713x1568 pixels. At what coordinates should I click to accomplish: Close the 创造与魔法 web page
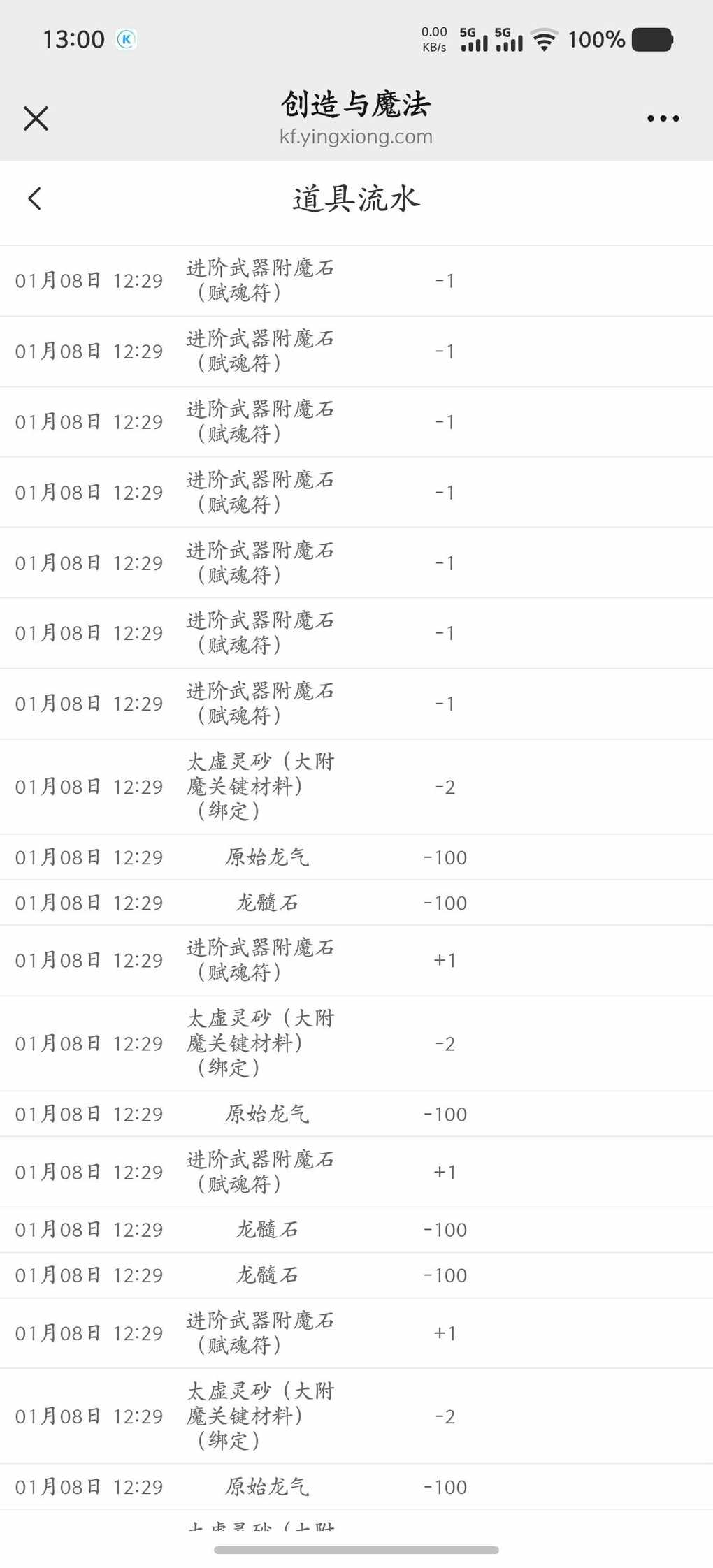click(36, 118)
